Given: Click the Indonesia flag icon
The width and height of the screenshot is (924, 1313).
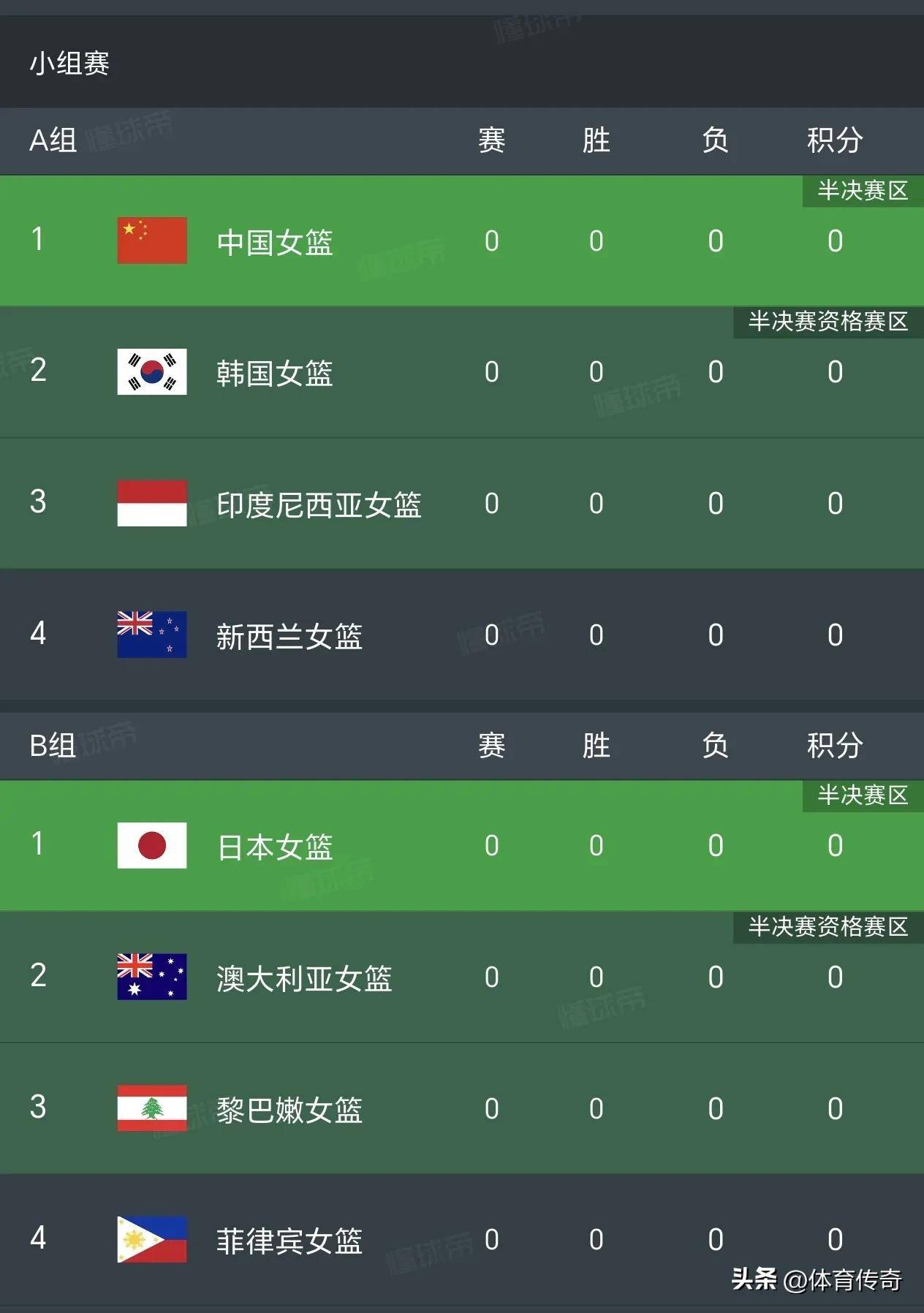Looking at the screenshot, I should [151, 503].
